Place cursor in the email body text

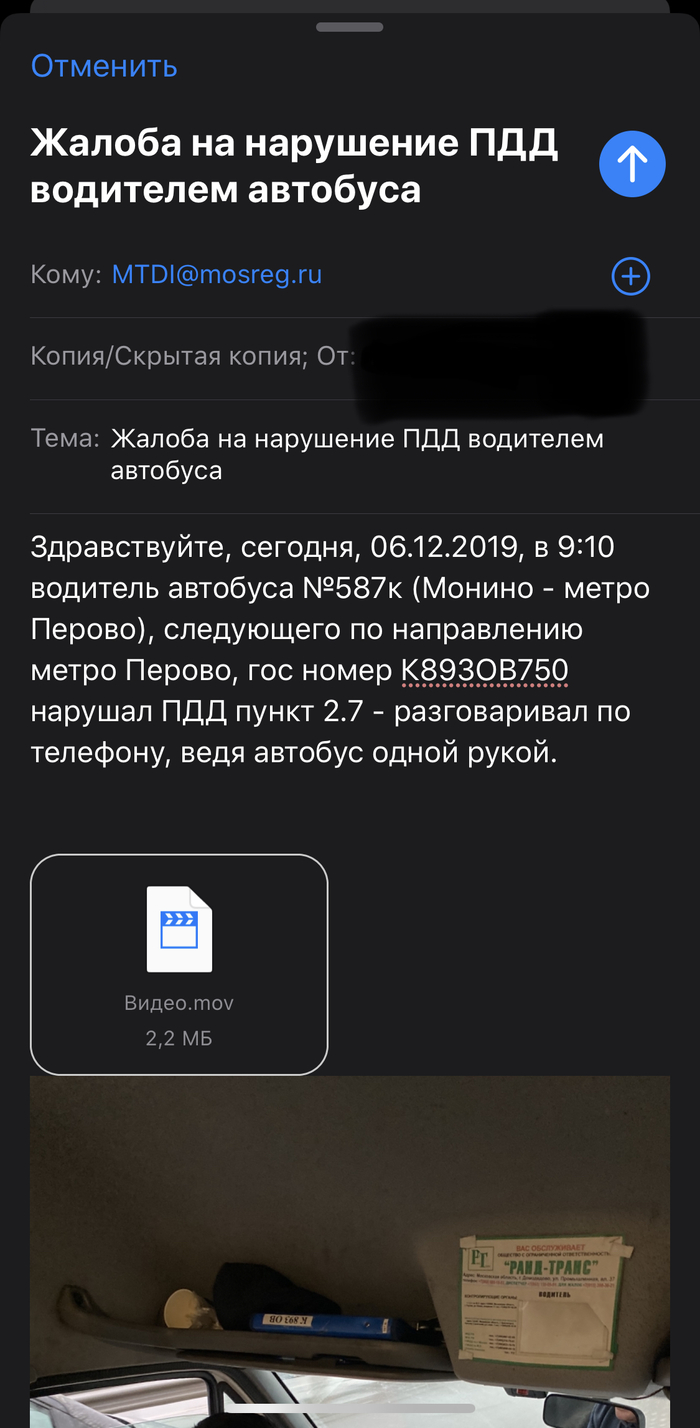pos(340,650)
